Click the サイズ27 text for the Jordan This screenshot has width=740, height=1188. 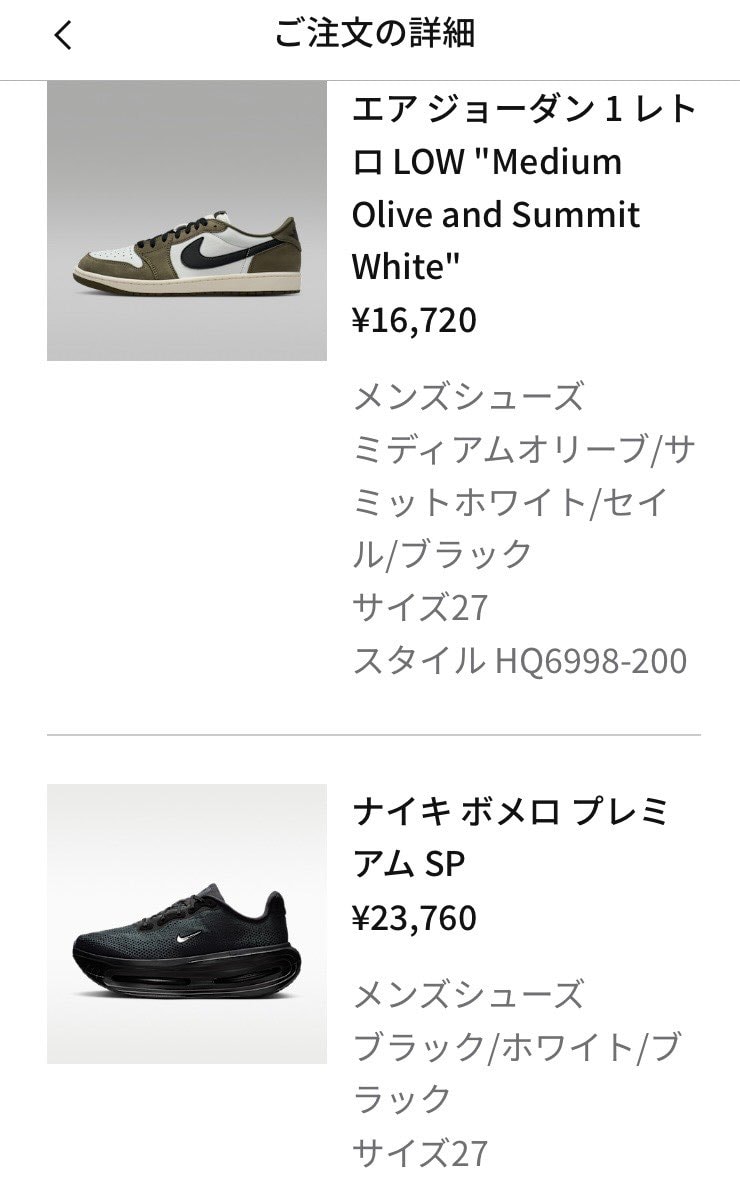(413, 605)
